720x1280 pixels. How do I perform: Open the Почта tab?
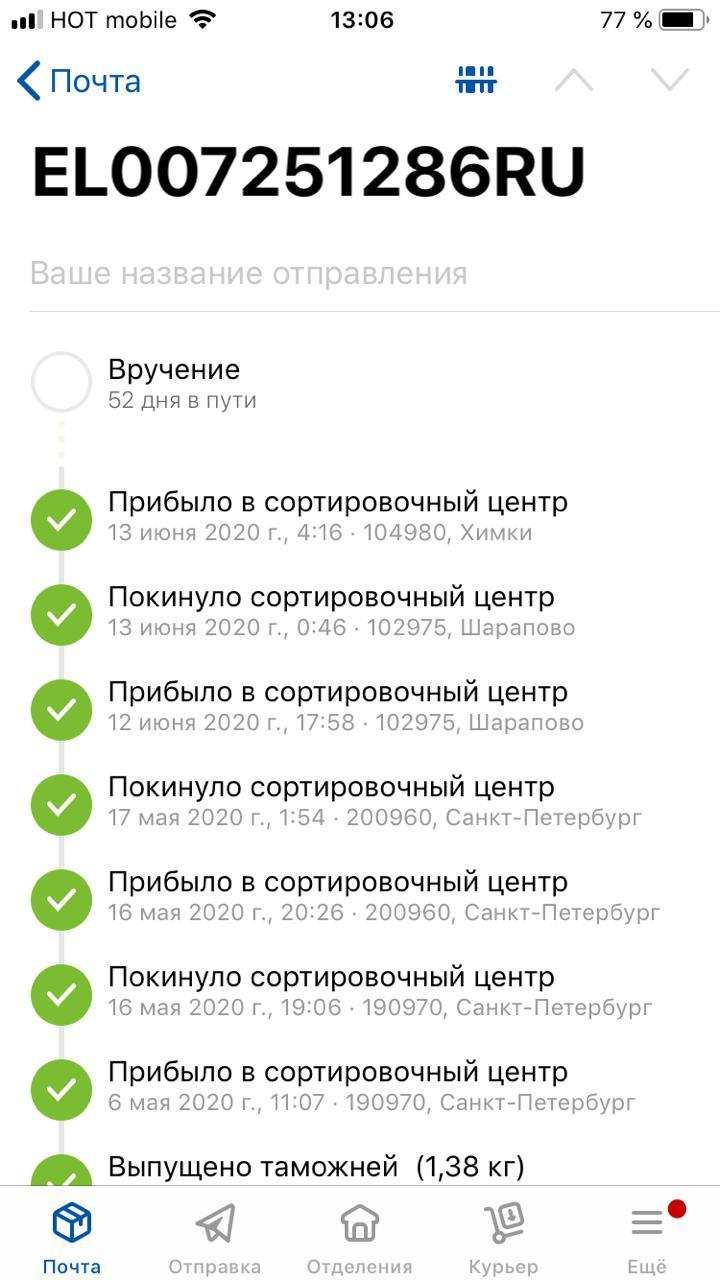[72, 1236]
